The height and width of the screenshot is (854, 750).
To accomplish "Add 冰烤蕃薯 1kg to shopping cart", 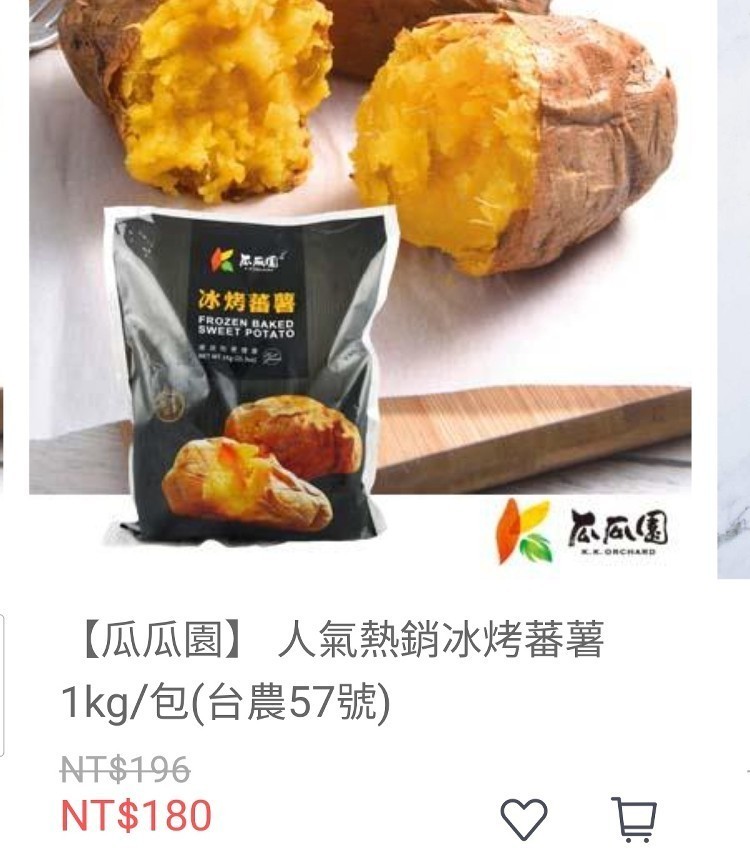I will [634, 819].
